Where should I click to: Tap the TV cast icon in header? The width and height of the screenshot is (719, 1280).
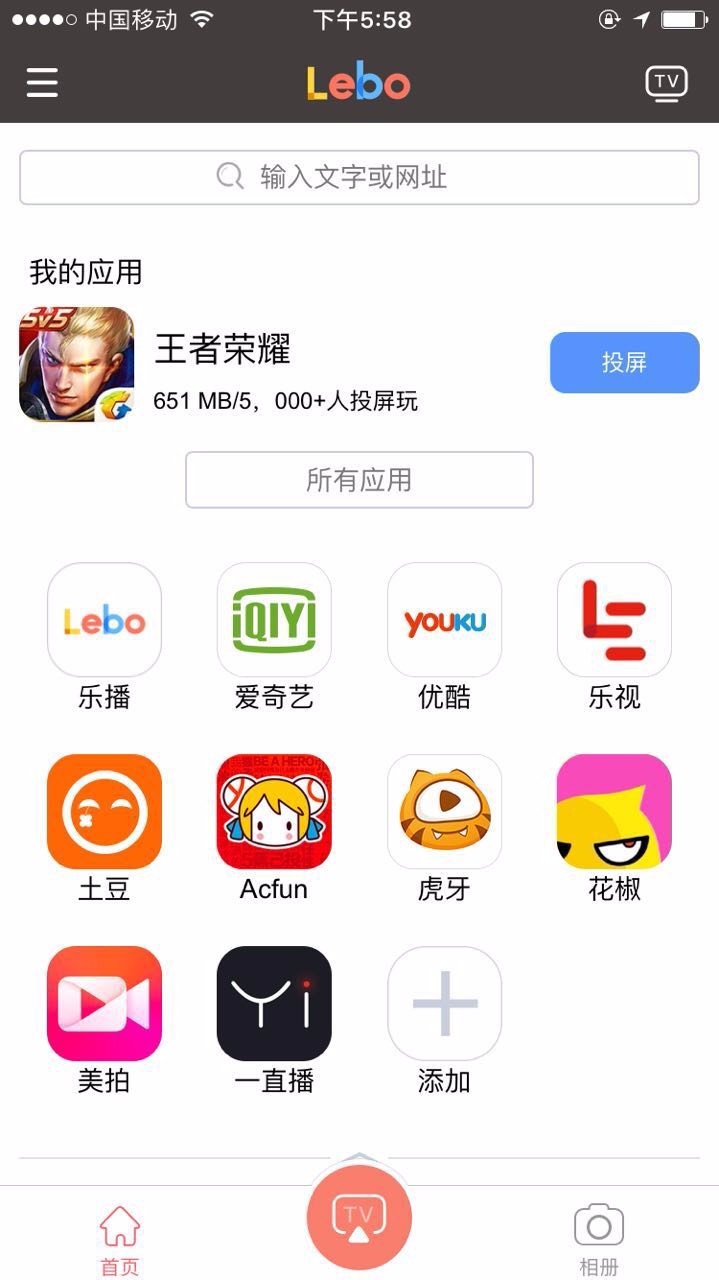(x=666, y=83)
